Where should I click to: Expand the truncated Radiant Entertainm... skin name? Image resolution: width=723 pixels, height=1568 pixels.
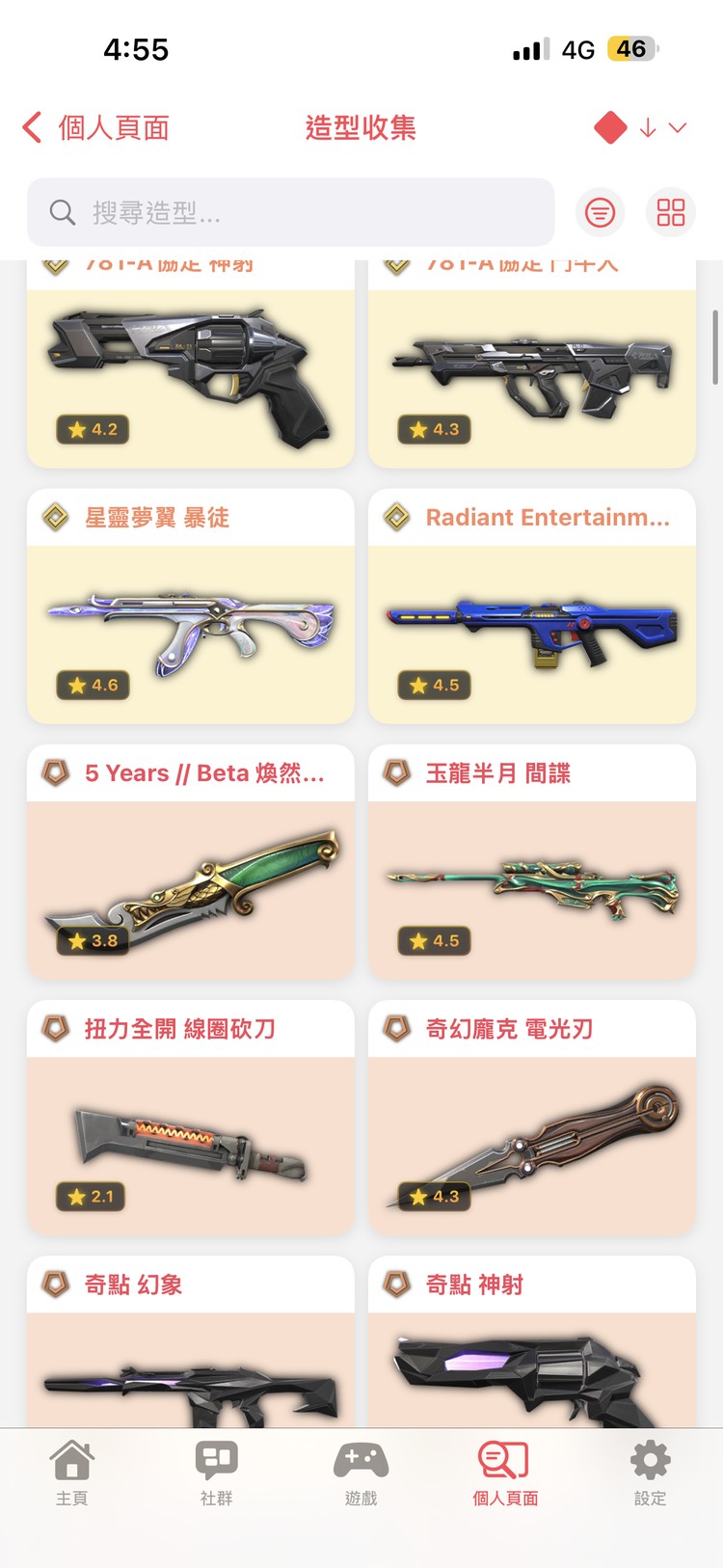550,517
